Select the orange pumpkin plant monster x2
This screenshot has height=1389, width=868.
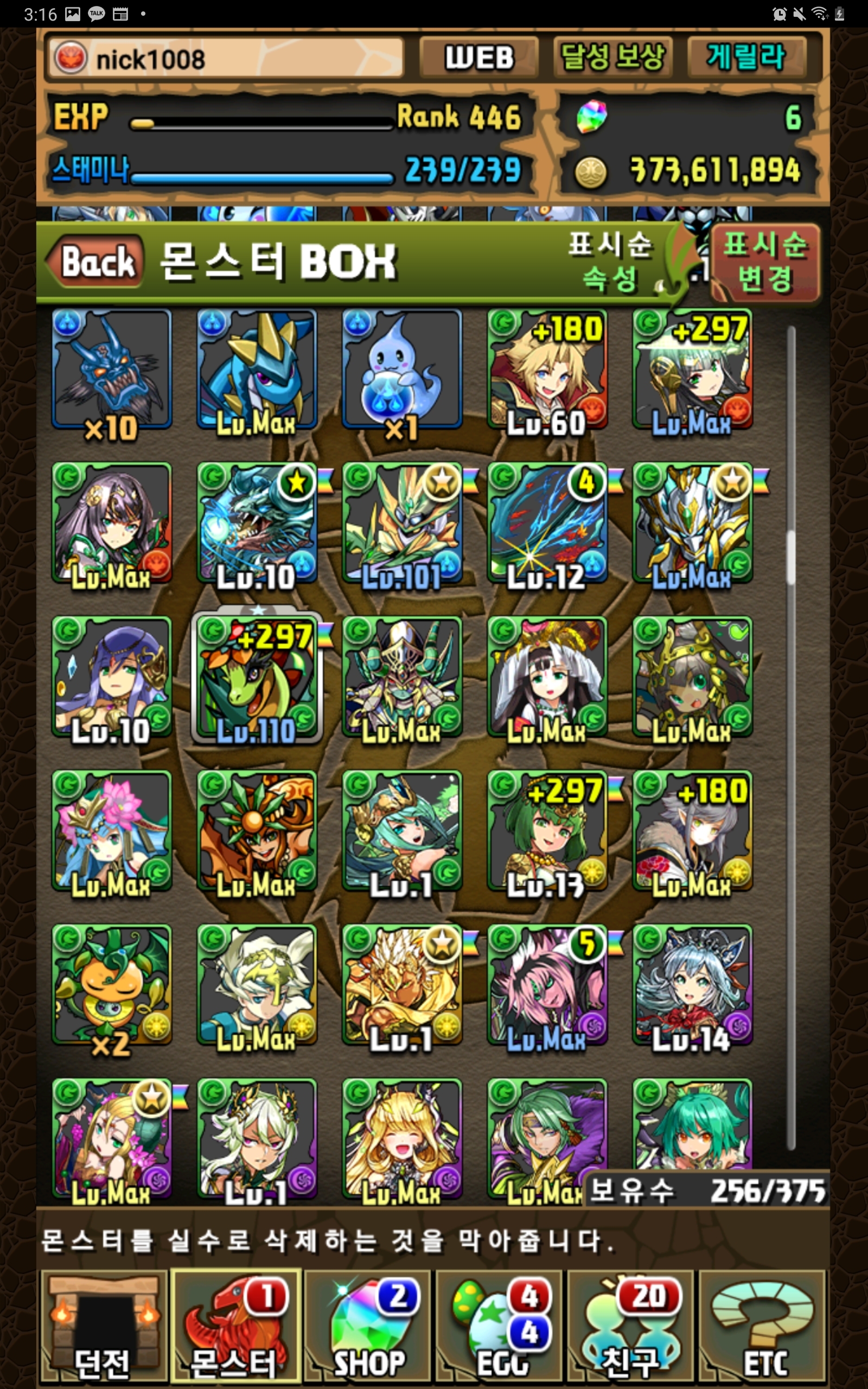click(x=112, y=986)
